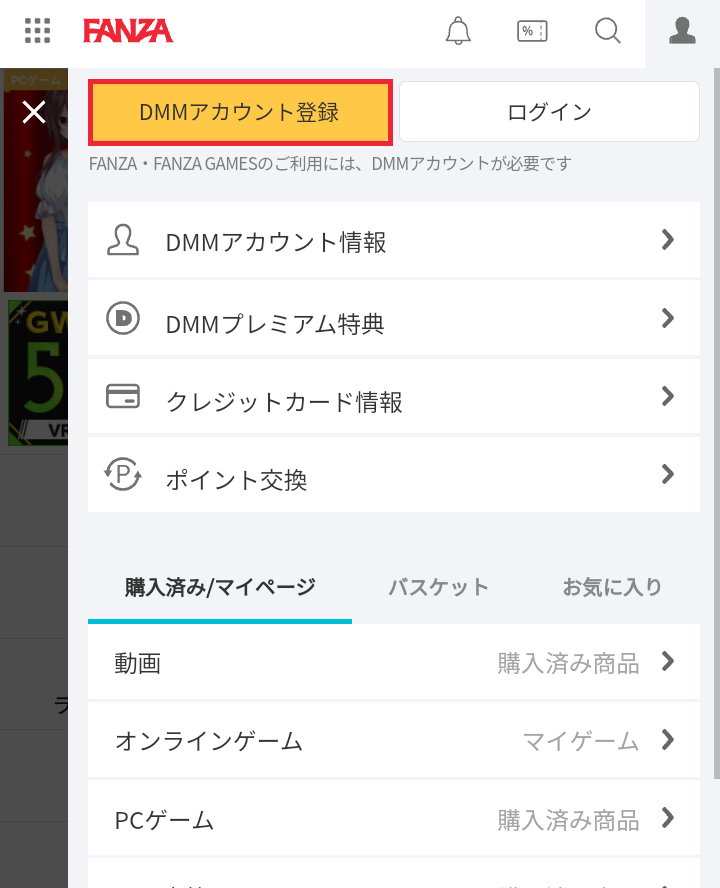Open クレジットカード情報
Screen dimensions: 720x888
tap(394, 396)
